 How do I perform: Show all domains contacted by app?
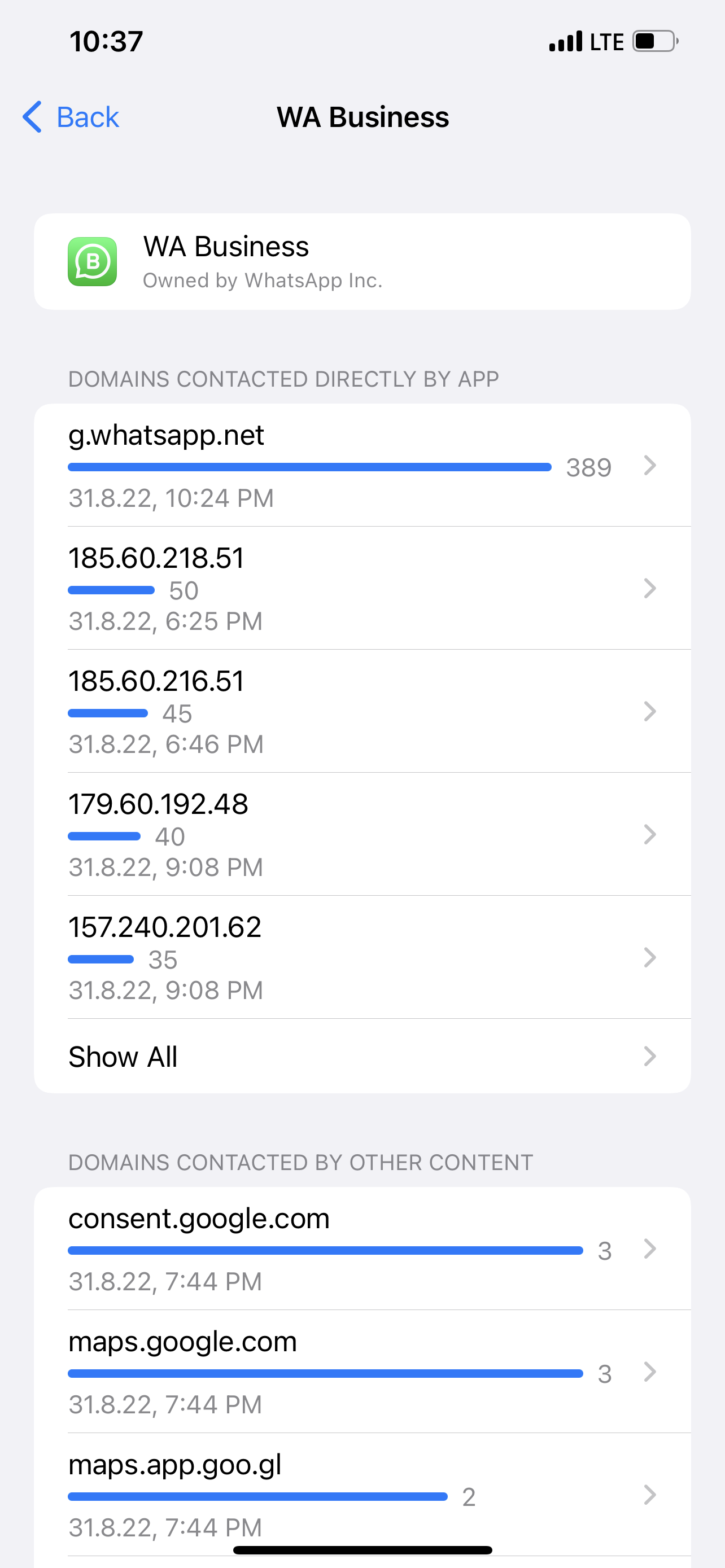click(361, 1057)
